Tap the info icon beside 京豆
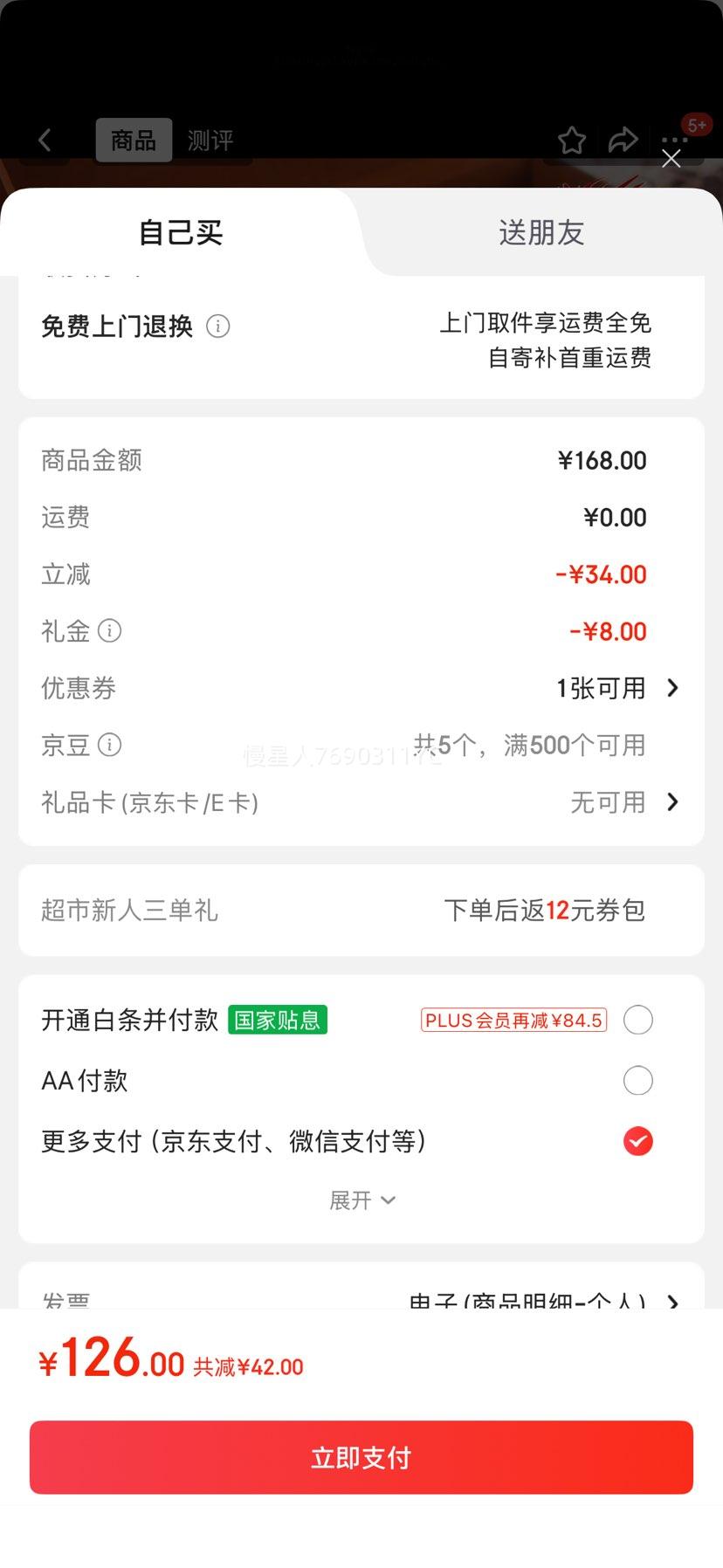Screen dimensions: 723x1568 (110, 745)
